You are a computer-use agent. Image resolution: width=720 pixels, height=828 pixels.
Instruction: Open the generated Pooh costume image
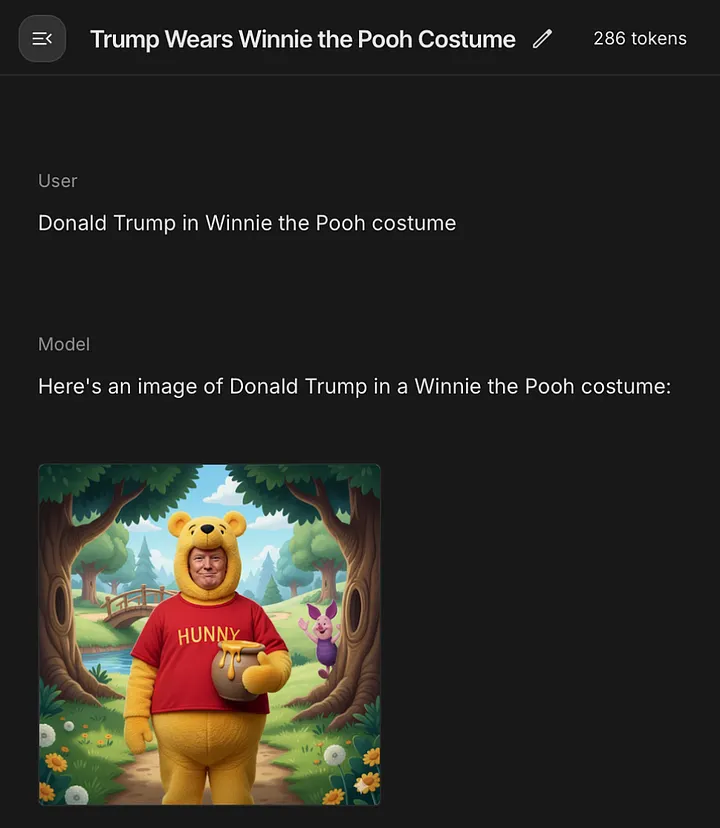(x=209, y=634)
